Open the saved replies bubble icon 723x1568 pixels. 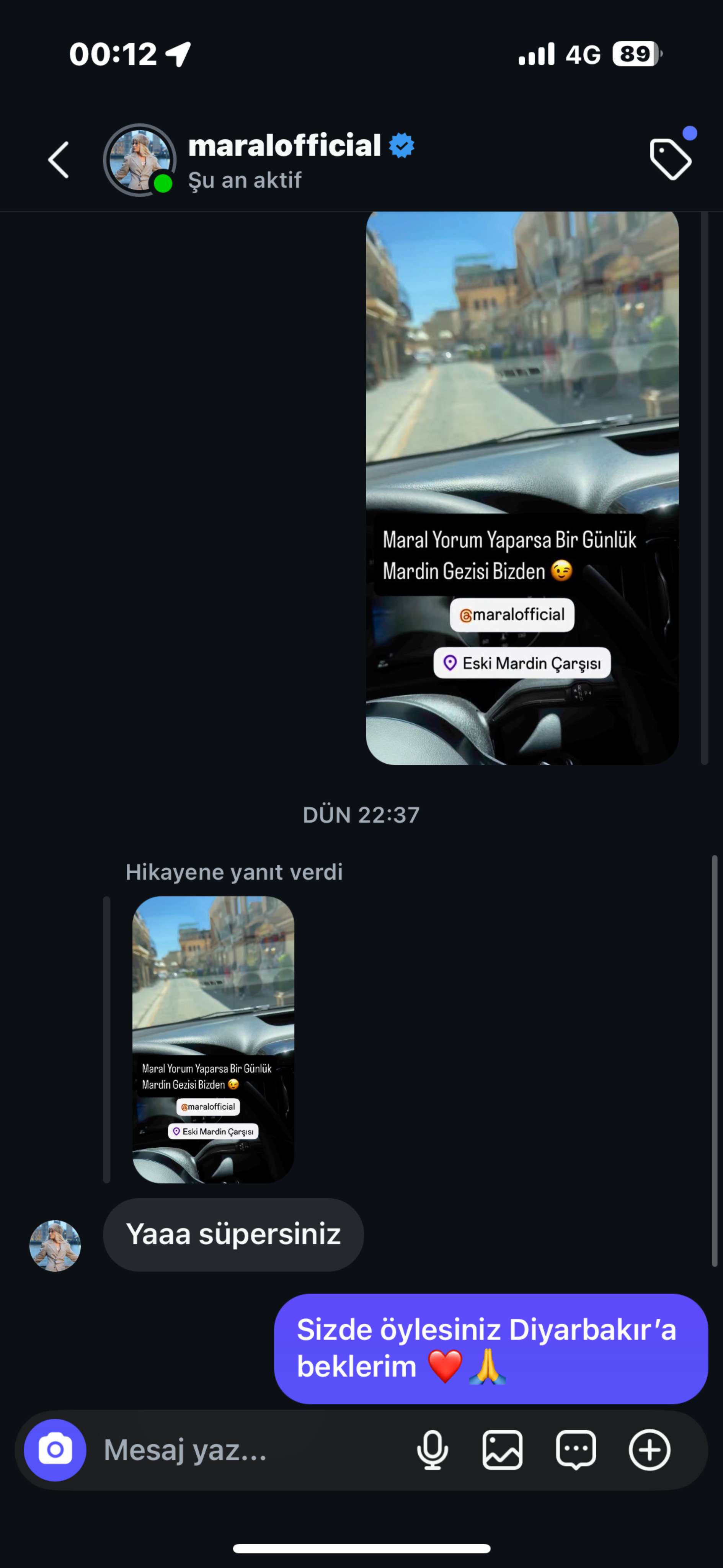coord(576,1450)
